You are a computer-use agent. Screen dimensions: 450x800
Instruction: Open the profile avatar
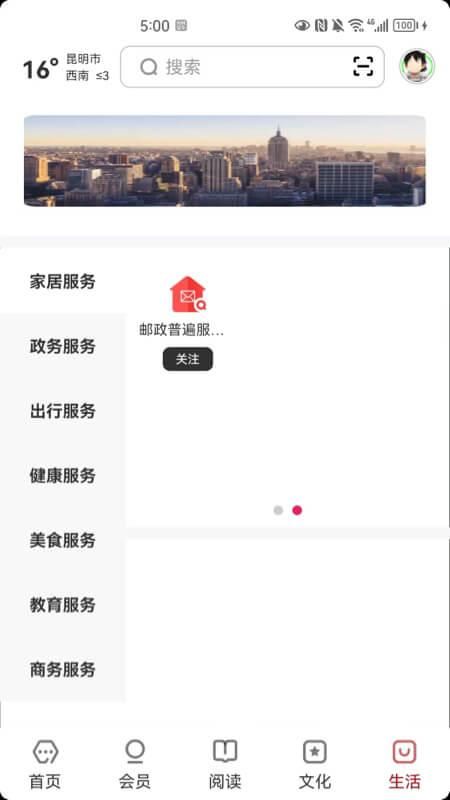pyautogui.click(x=417, y=66)
